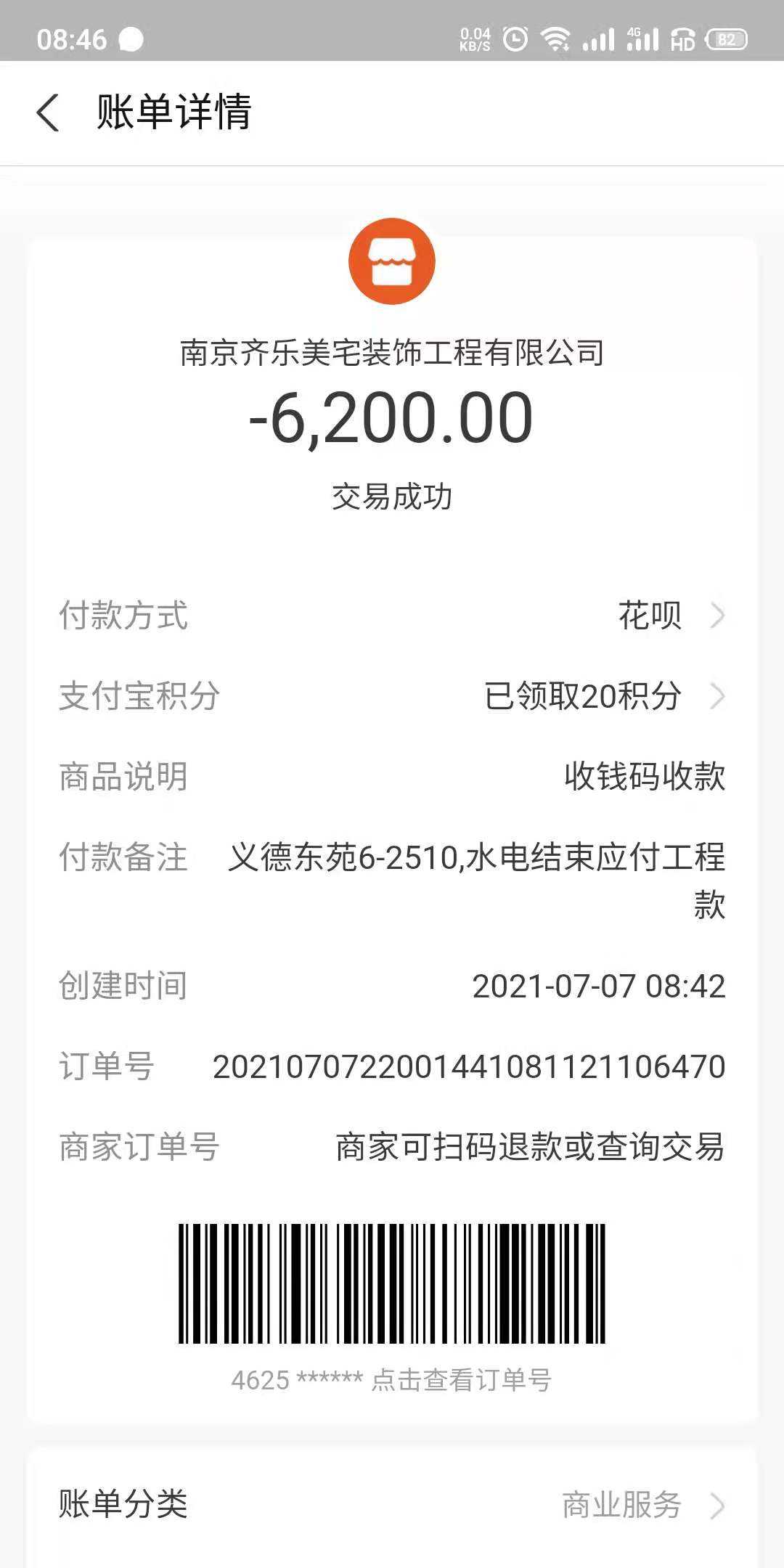Go back from 账单详情 page
Screen dimensions: 784x1568
48,113
